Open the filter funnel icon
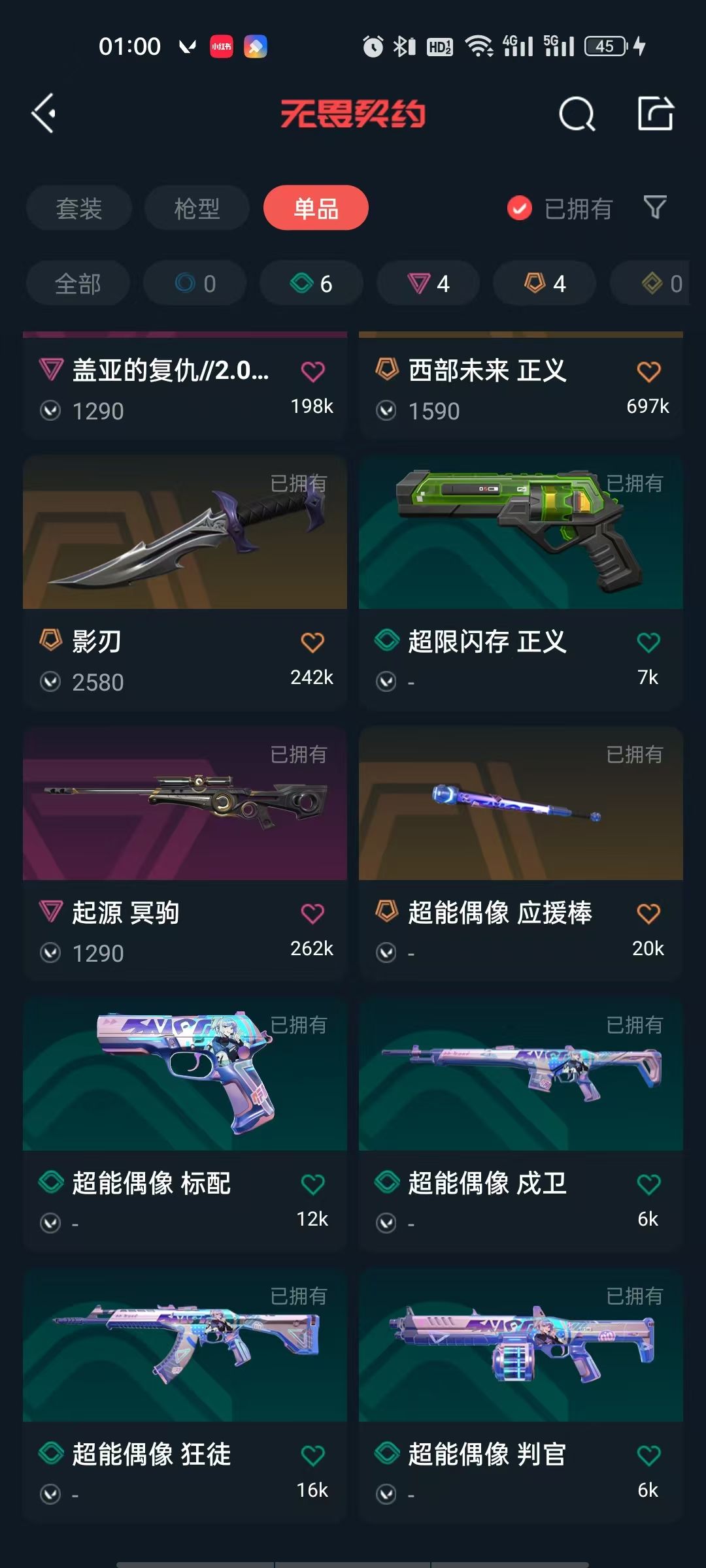The height and width of the screenshot is (1568, 706). [x=655, y=208]
